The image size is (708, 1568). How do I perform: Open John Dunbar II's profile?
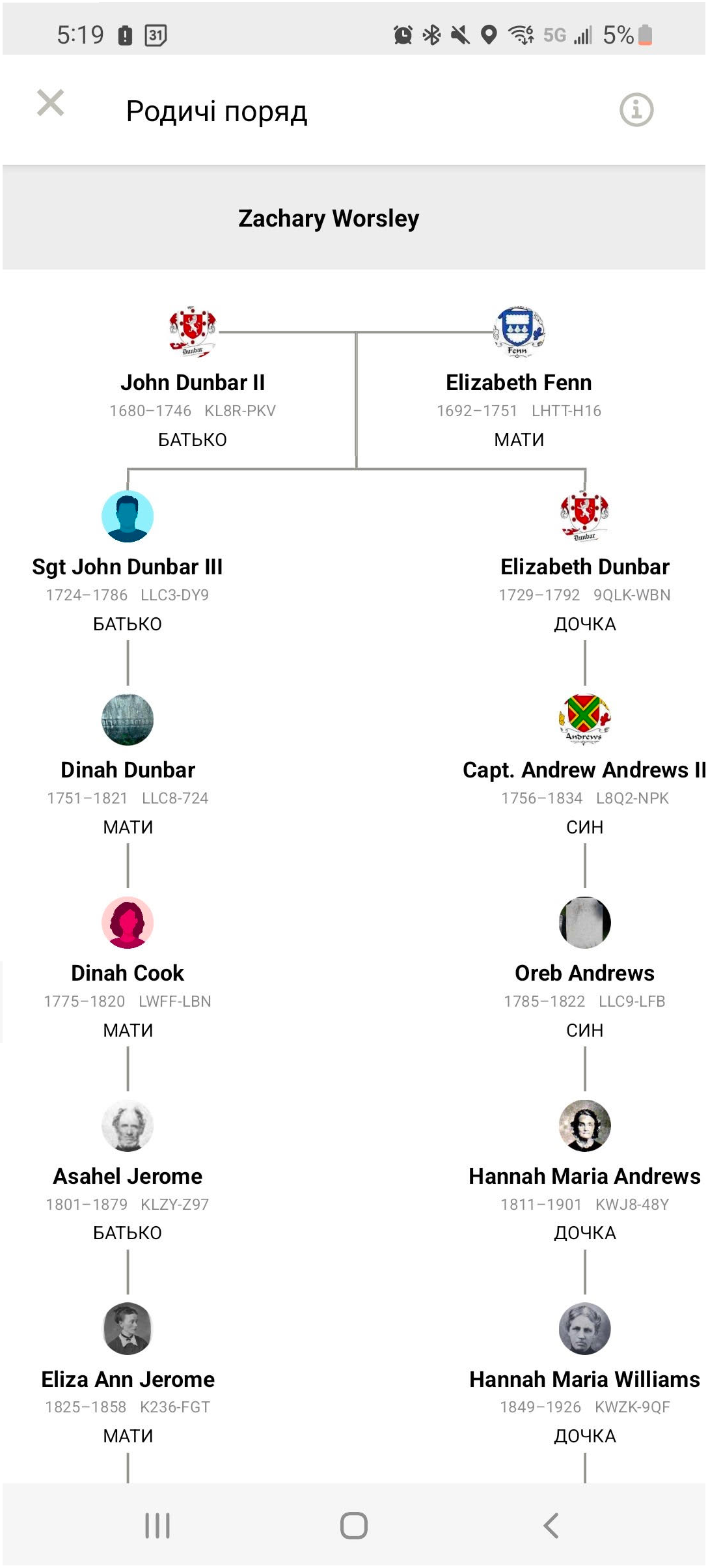[193, 382]
